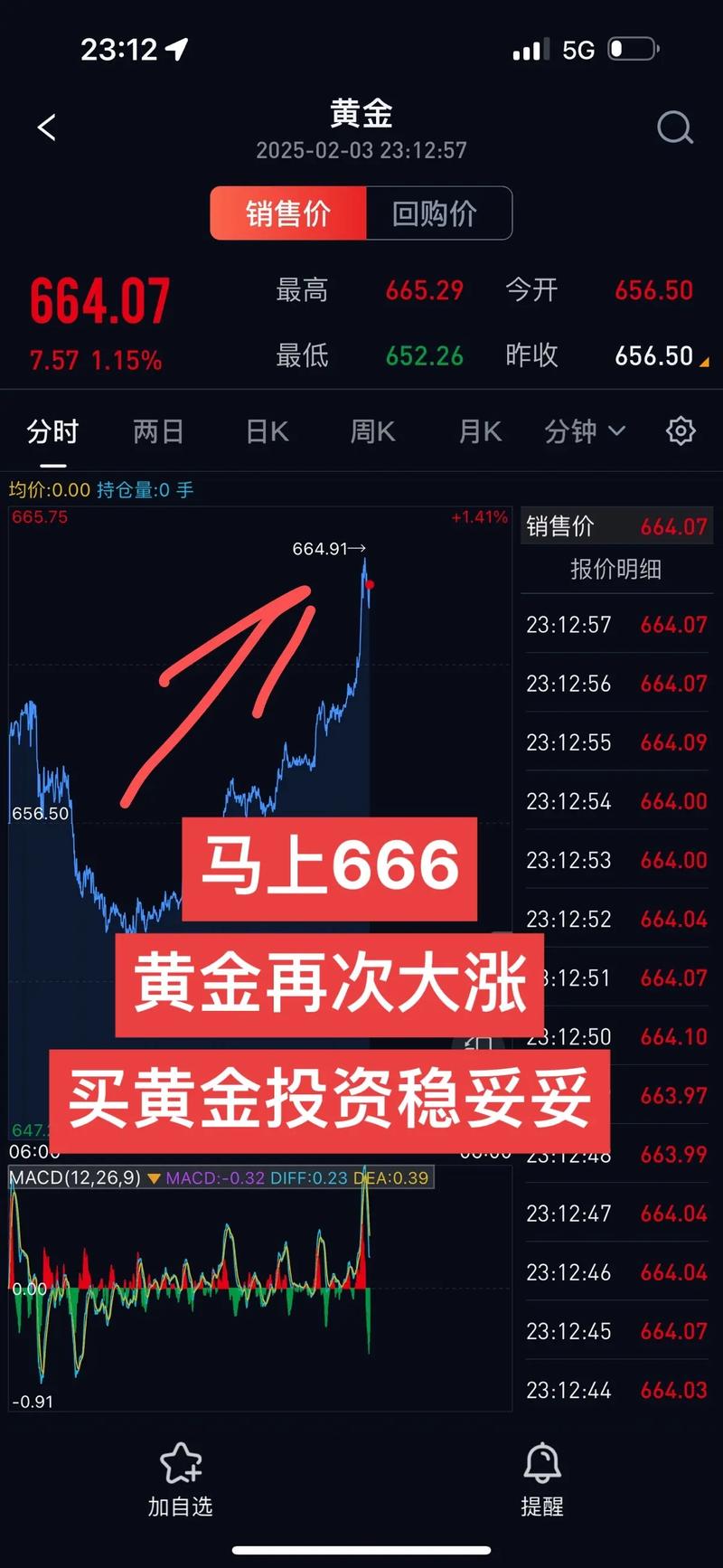Switch to 回购价 buyback price view
Image resolution: width=723 pixels, height=1568 pixels.
coord(439,213)
